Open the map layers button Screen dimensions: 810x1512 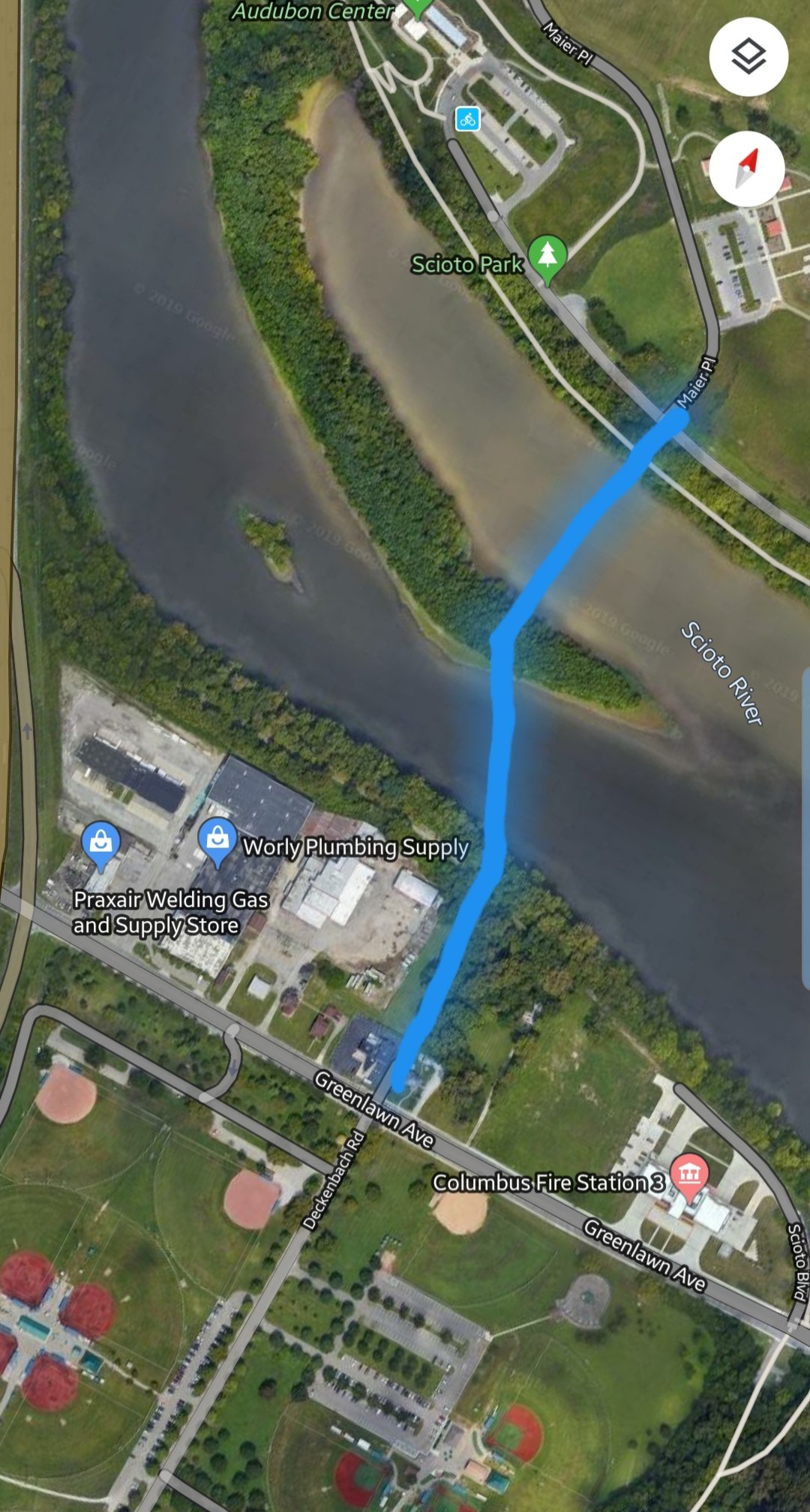point(748,57)
